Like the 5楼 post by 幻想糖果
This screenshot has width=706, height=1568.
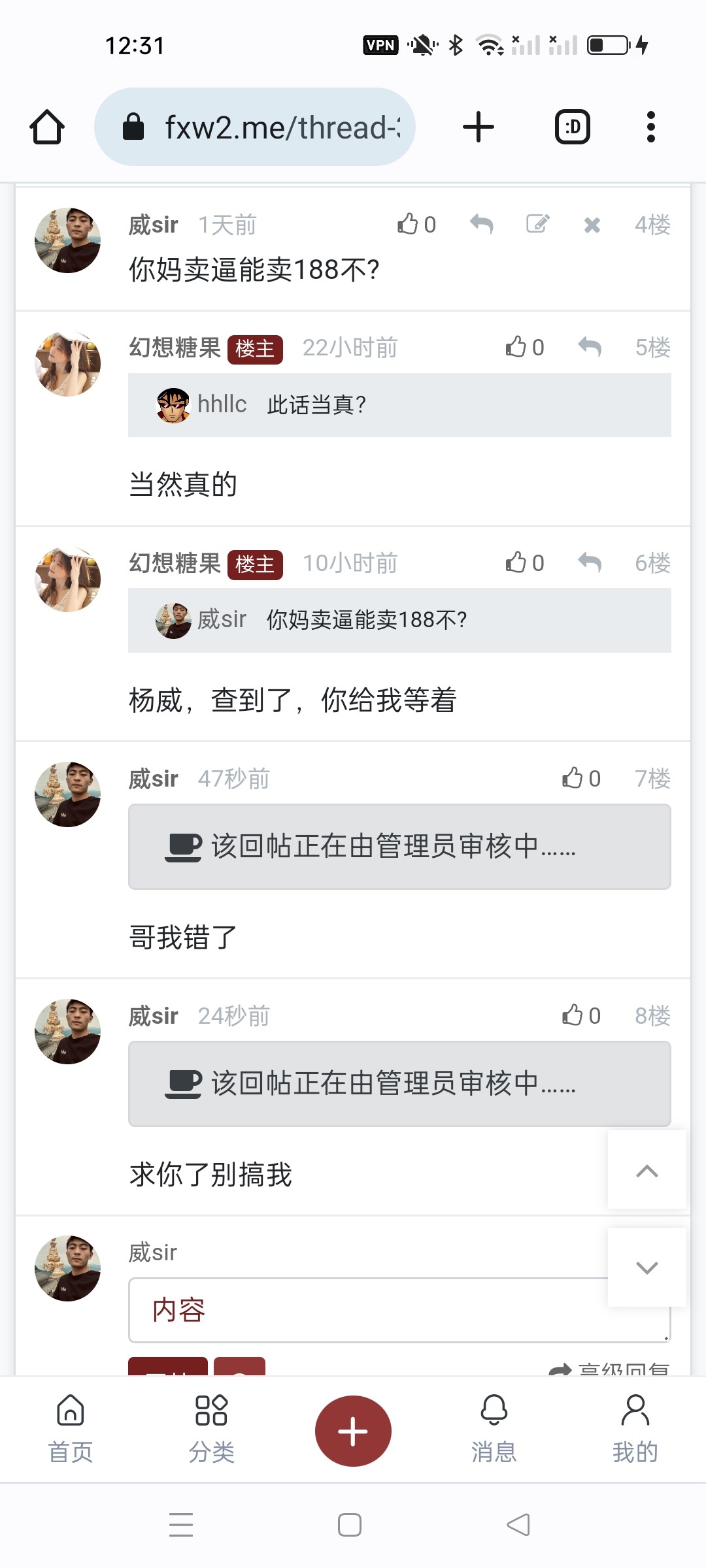point(524,348)
